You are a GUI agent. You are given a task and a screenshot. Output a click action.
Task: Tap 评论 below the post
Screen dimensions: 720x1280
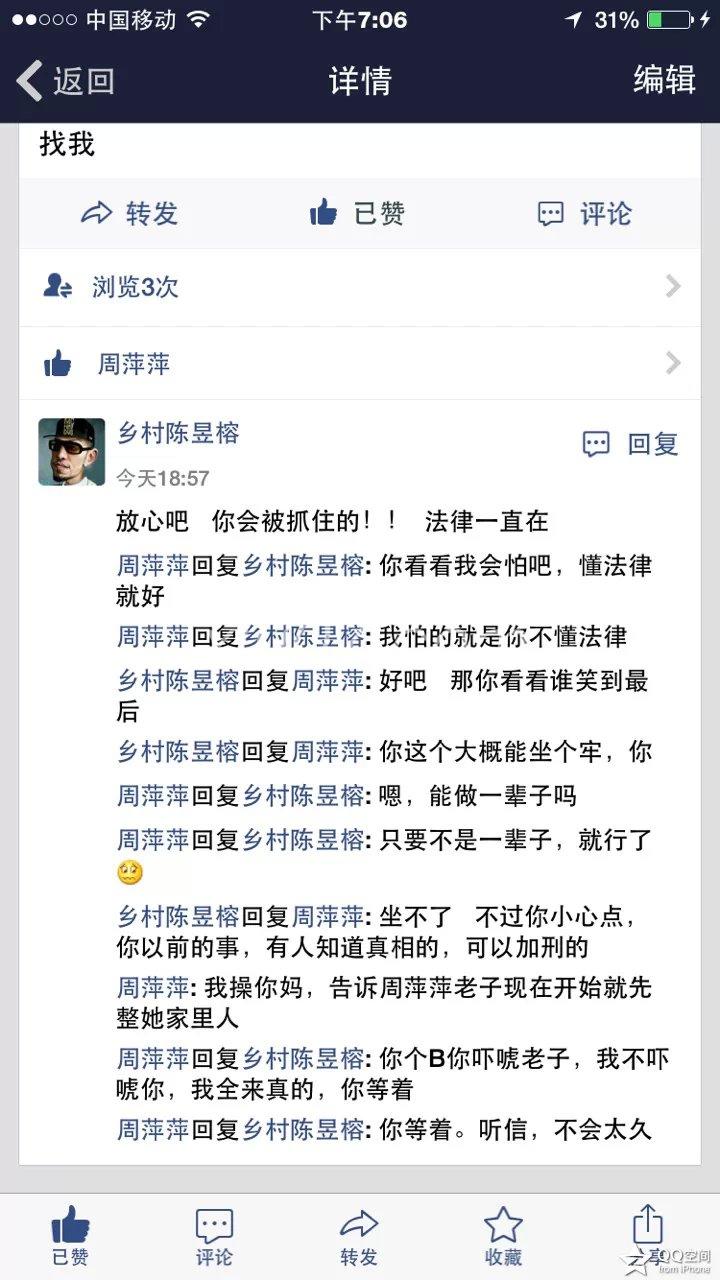[x=585, y=213]
